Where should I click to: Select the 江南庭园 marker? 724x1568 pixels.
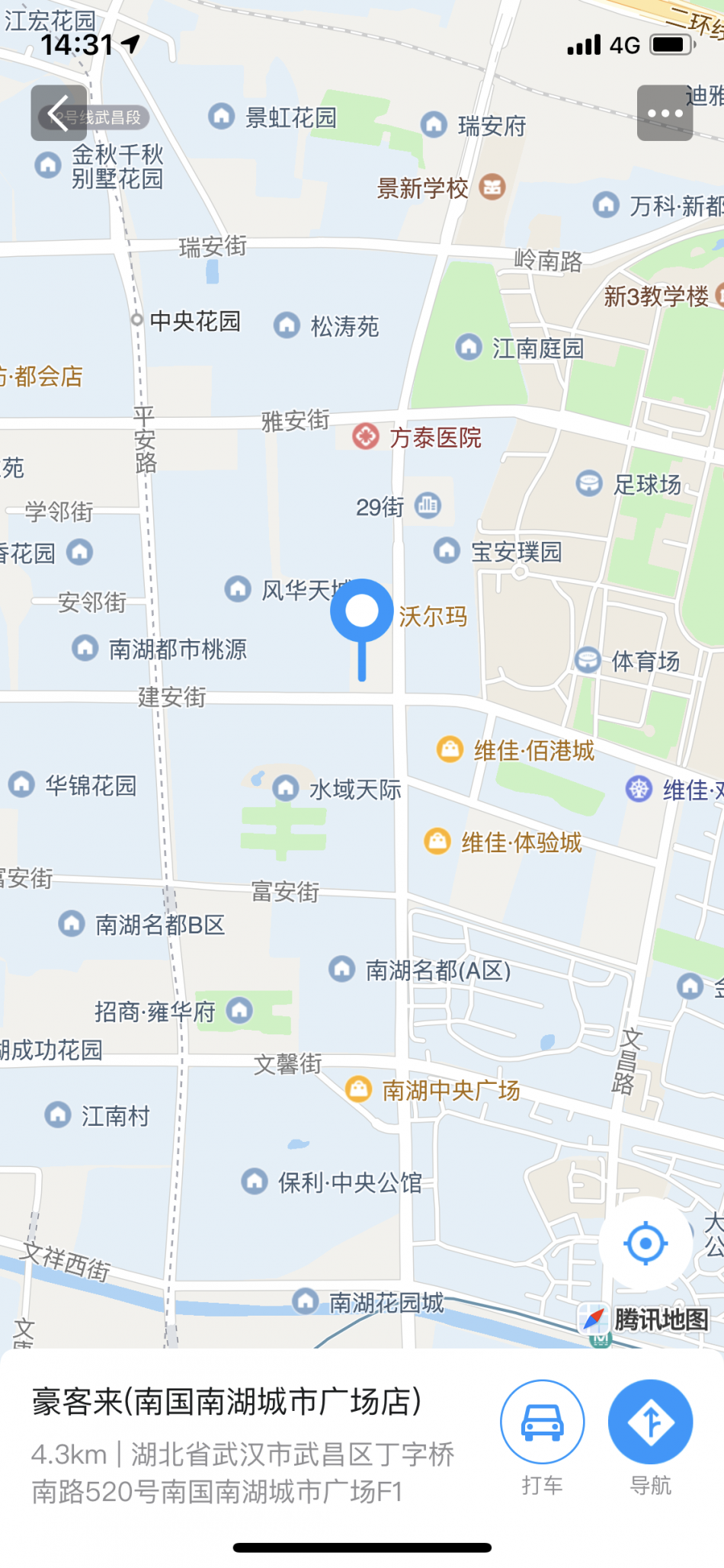(469, 347)
